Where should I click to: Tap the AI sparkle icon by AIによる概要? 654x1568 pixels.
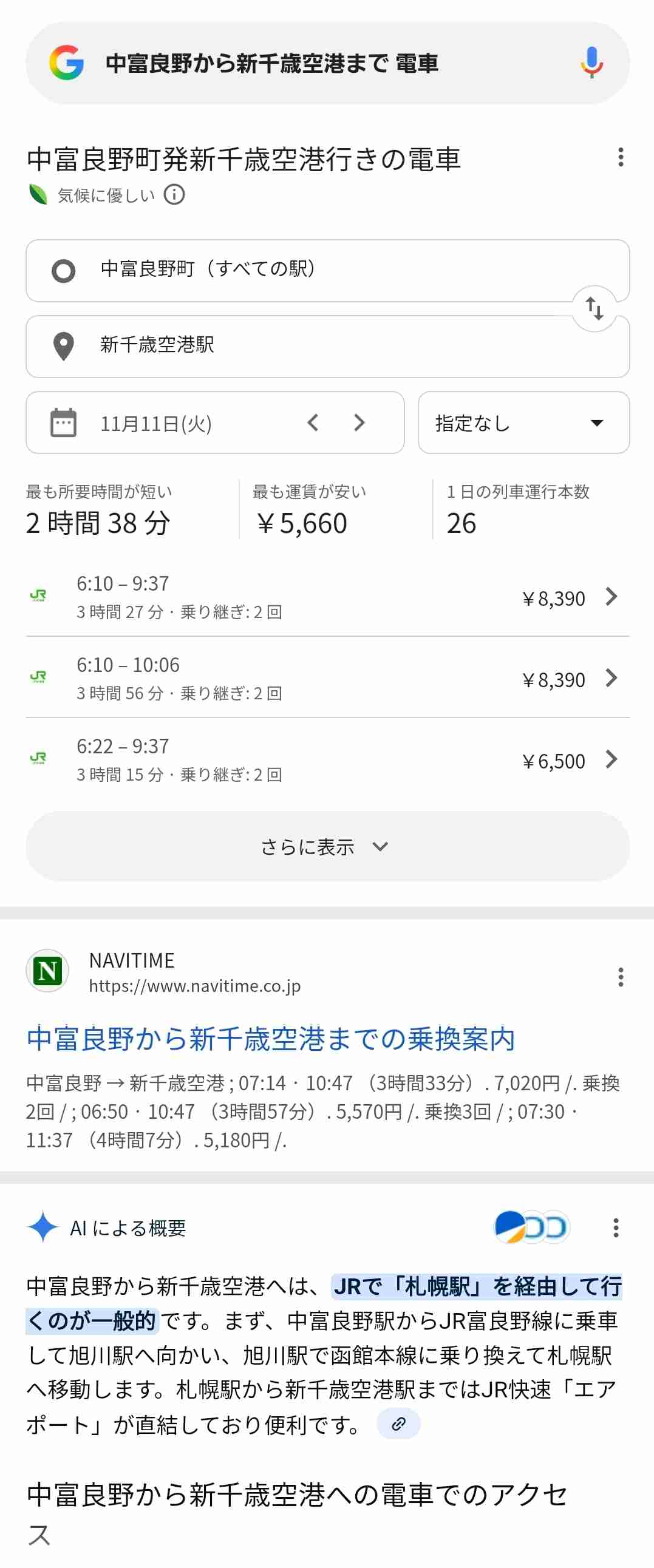click(42, 1227)
